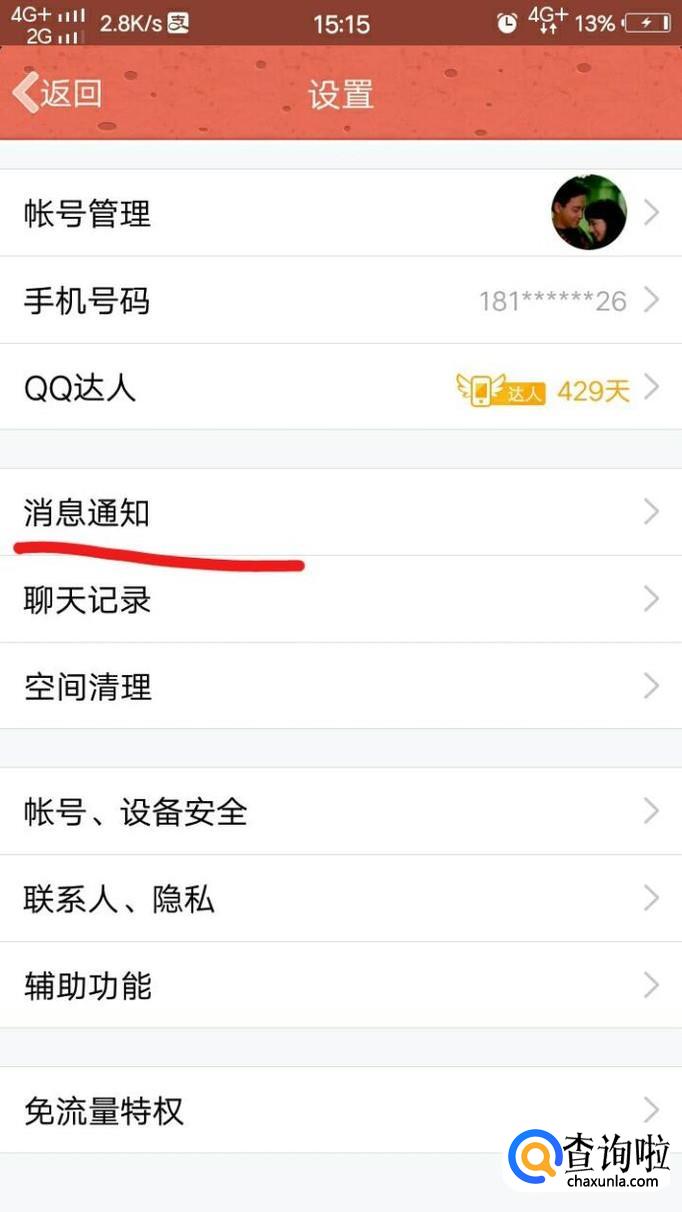The width and height of the screenshot is (682, 1212).
Task: Go back using the 返回 button
Action: 58,93
